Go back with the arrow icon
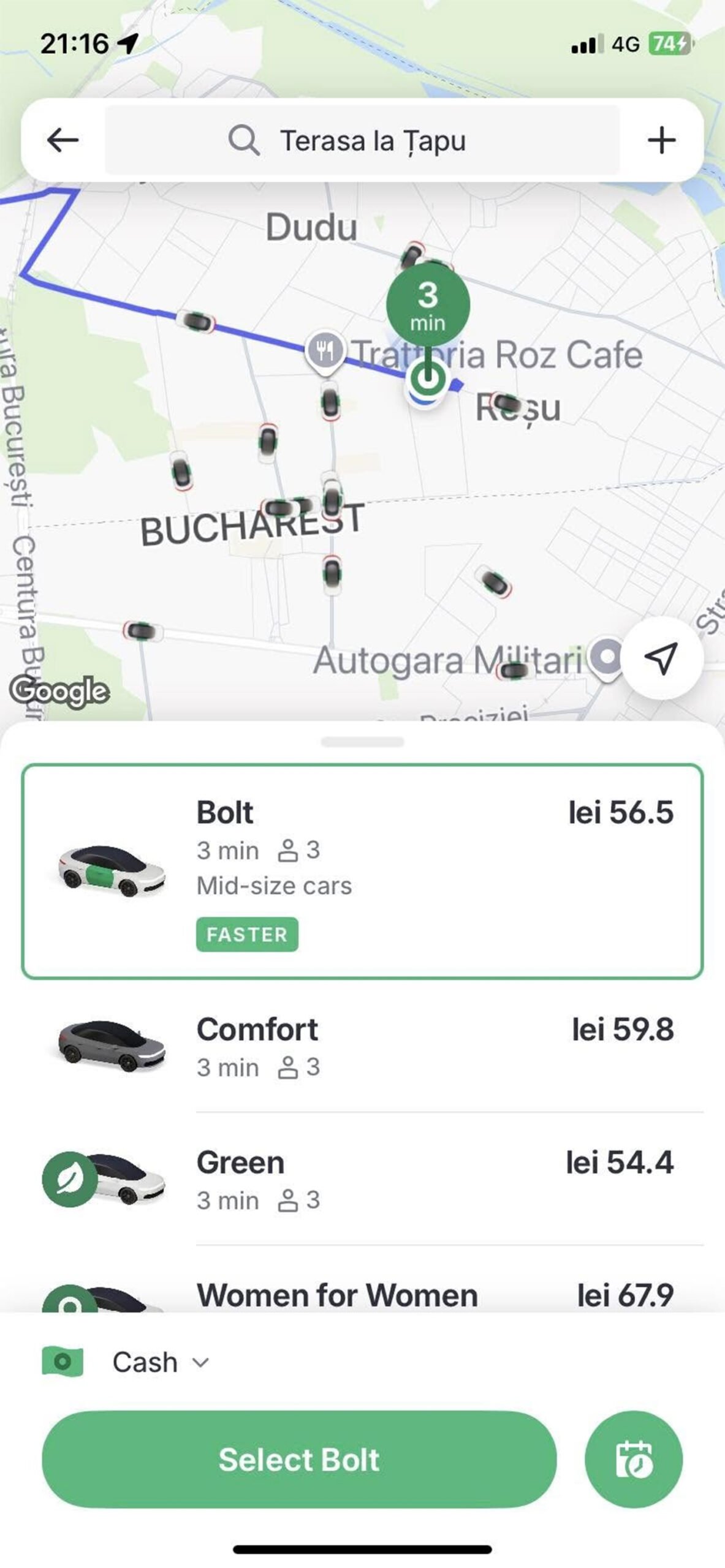 pos(63,140)
